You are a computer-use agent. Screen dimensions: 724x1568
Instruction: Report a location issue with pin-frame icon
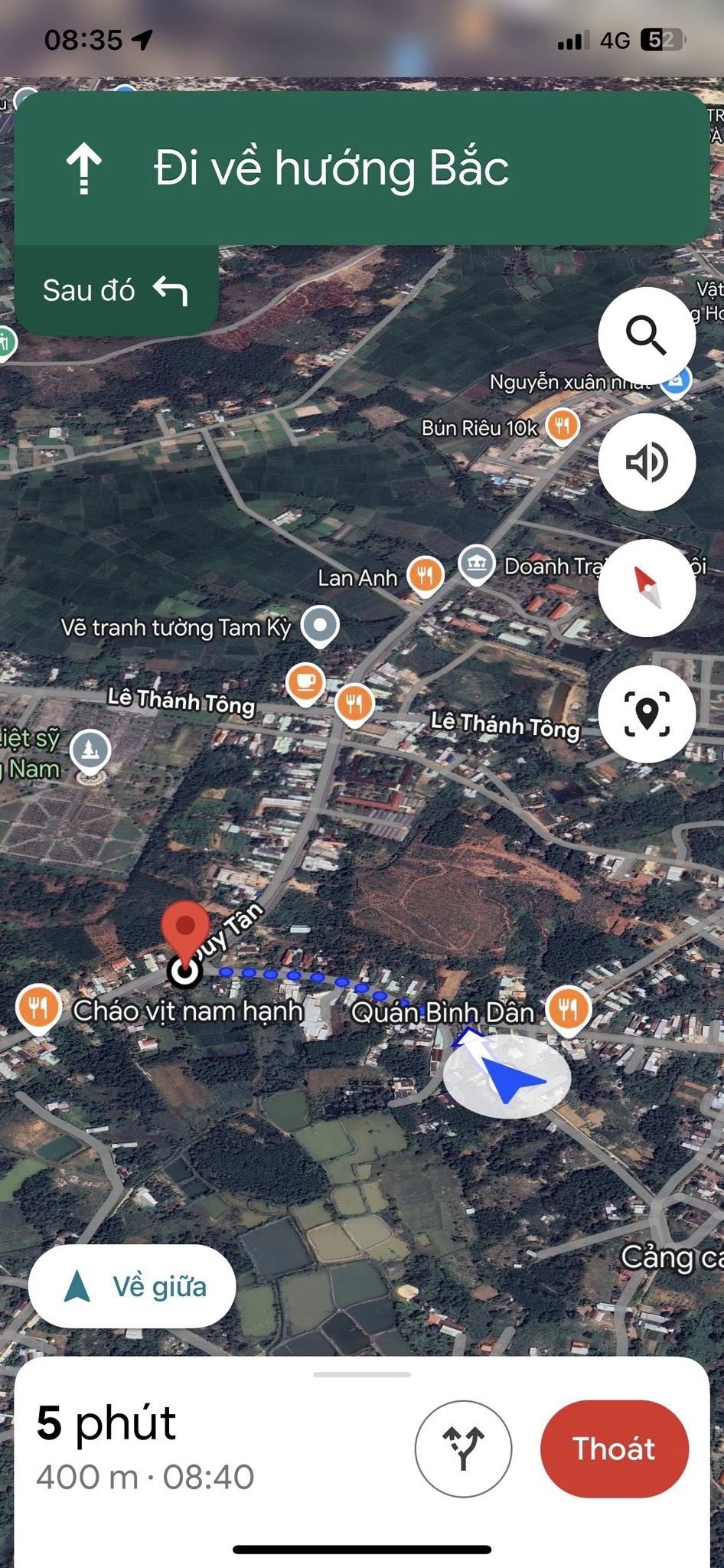click(x=647, y=714)
